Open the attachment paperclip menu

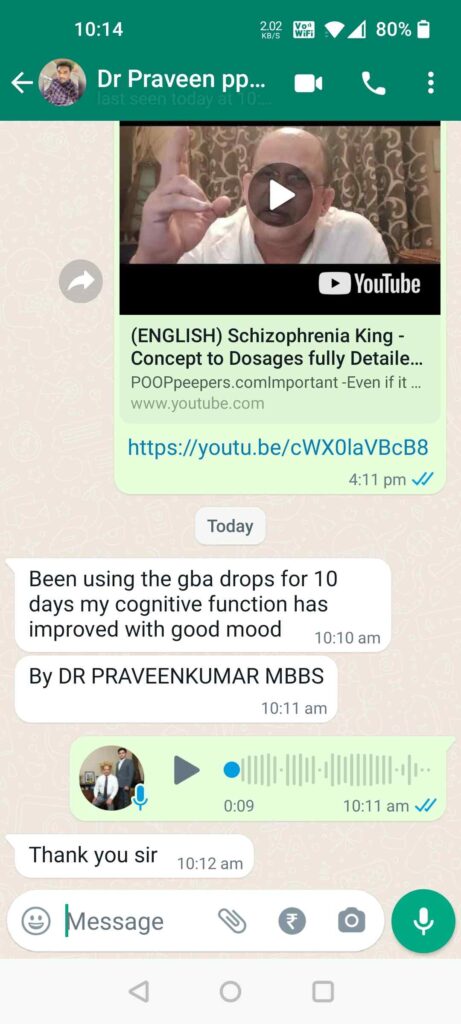[x=232, y=921]
